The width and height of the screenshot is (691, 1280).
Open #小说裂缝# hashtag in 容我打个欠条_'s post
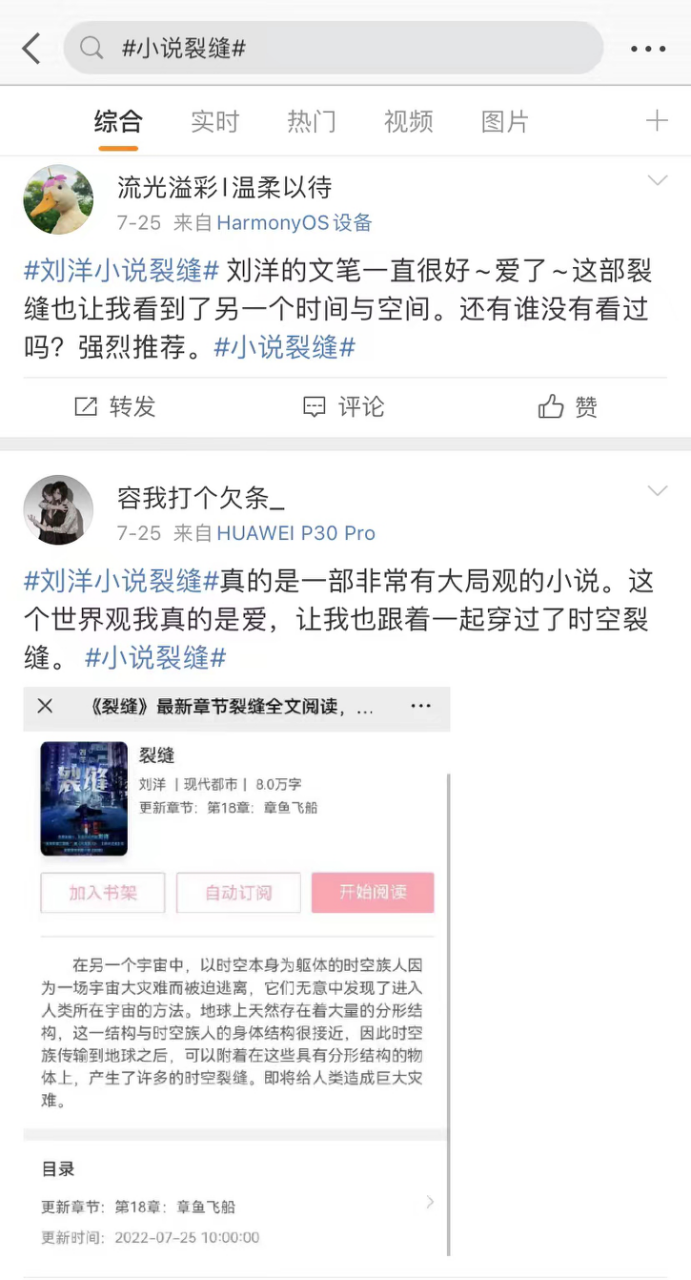click(x=155, y=657)
